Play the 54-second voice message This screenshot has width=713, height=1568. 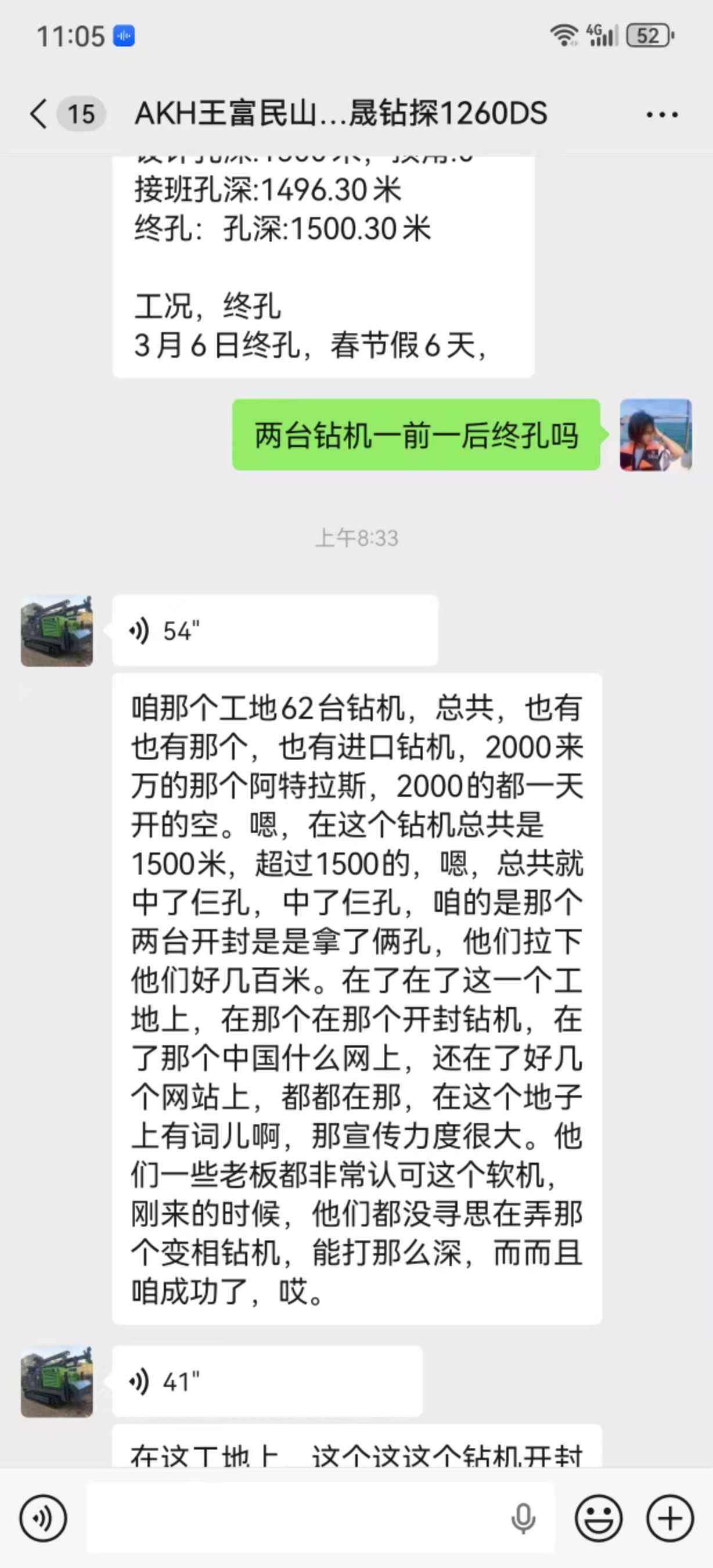pyautogui.click(x=275, y=631)
